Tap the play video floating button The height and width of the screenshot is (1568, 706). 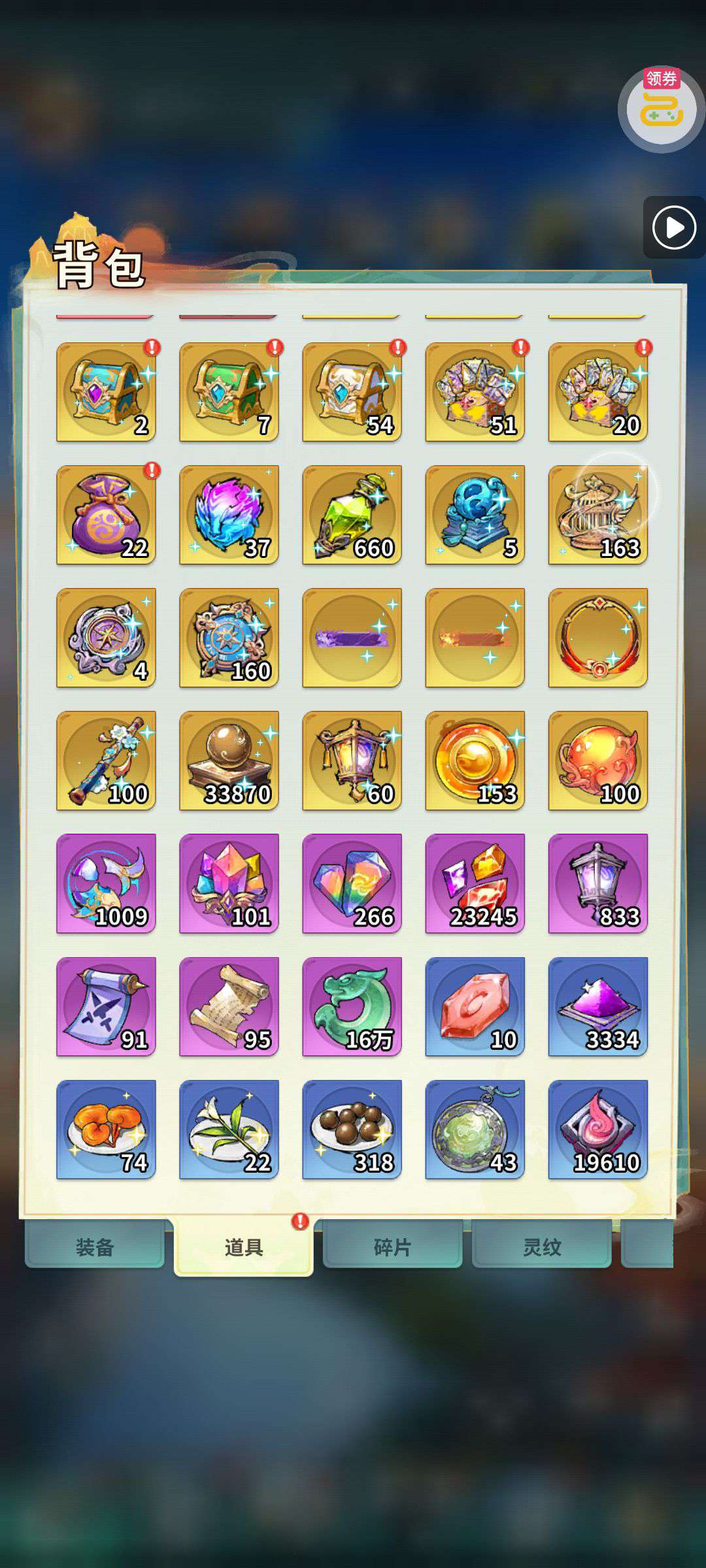coord(674,227)
